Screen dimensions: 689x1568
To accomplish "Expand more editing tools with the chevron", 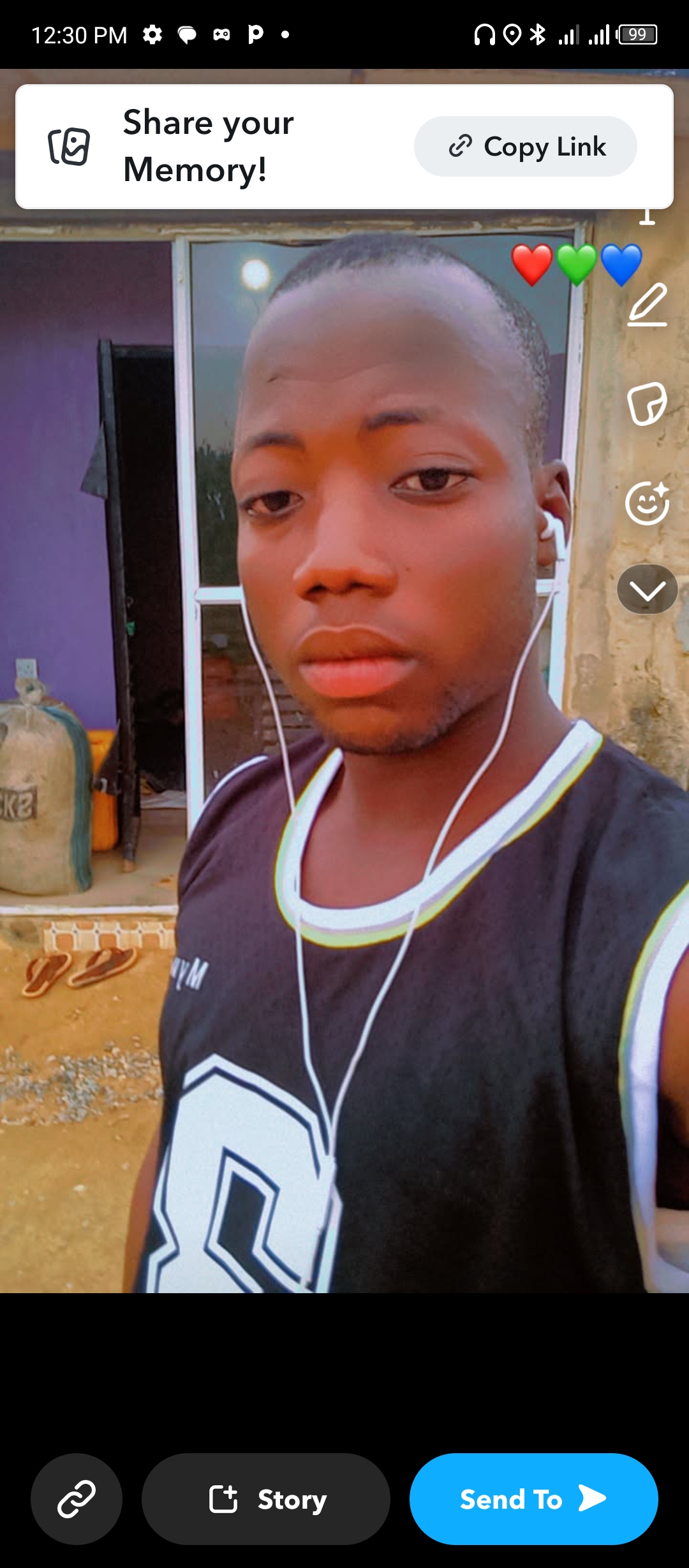I will click(x=647, y=590).
